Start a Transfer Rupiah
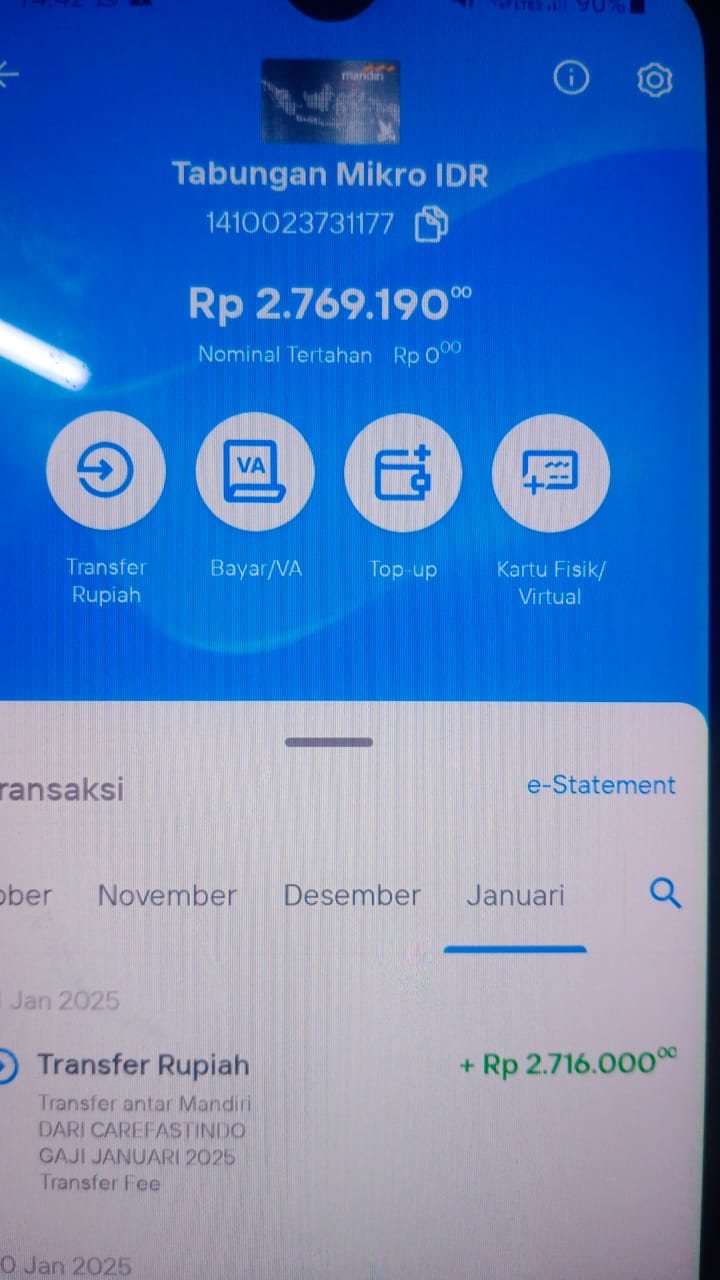Viewport: 720px width, 1280px height. click(106, 471)
